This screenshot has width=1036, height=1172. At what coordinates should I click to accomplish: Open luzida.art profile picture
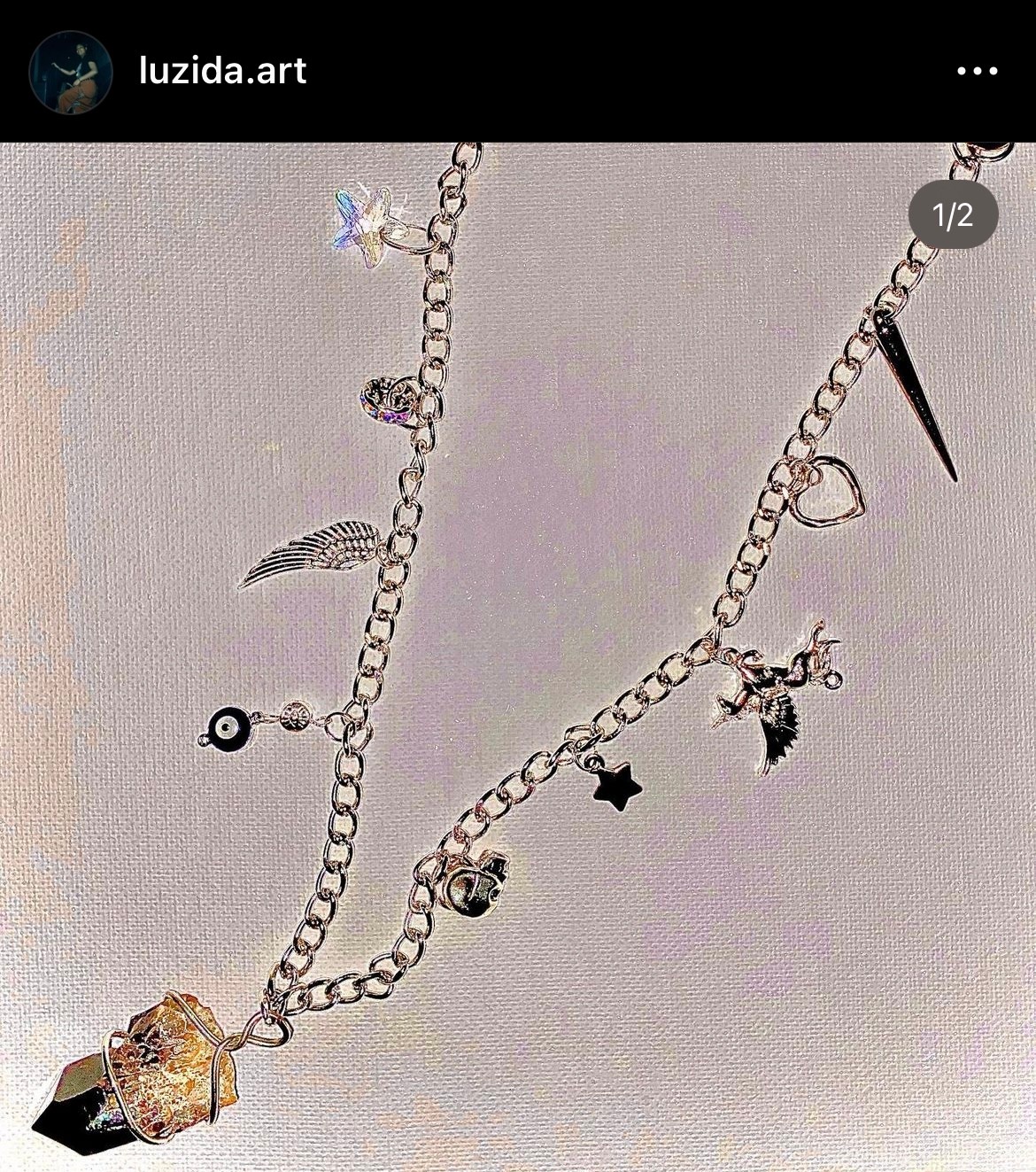pyautogui.click(x=71, y=72)
